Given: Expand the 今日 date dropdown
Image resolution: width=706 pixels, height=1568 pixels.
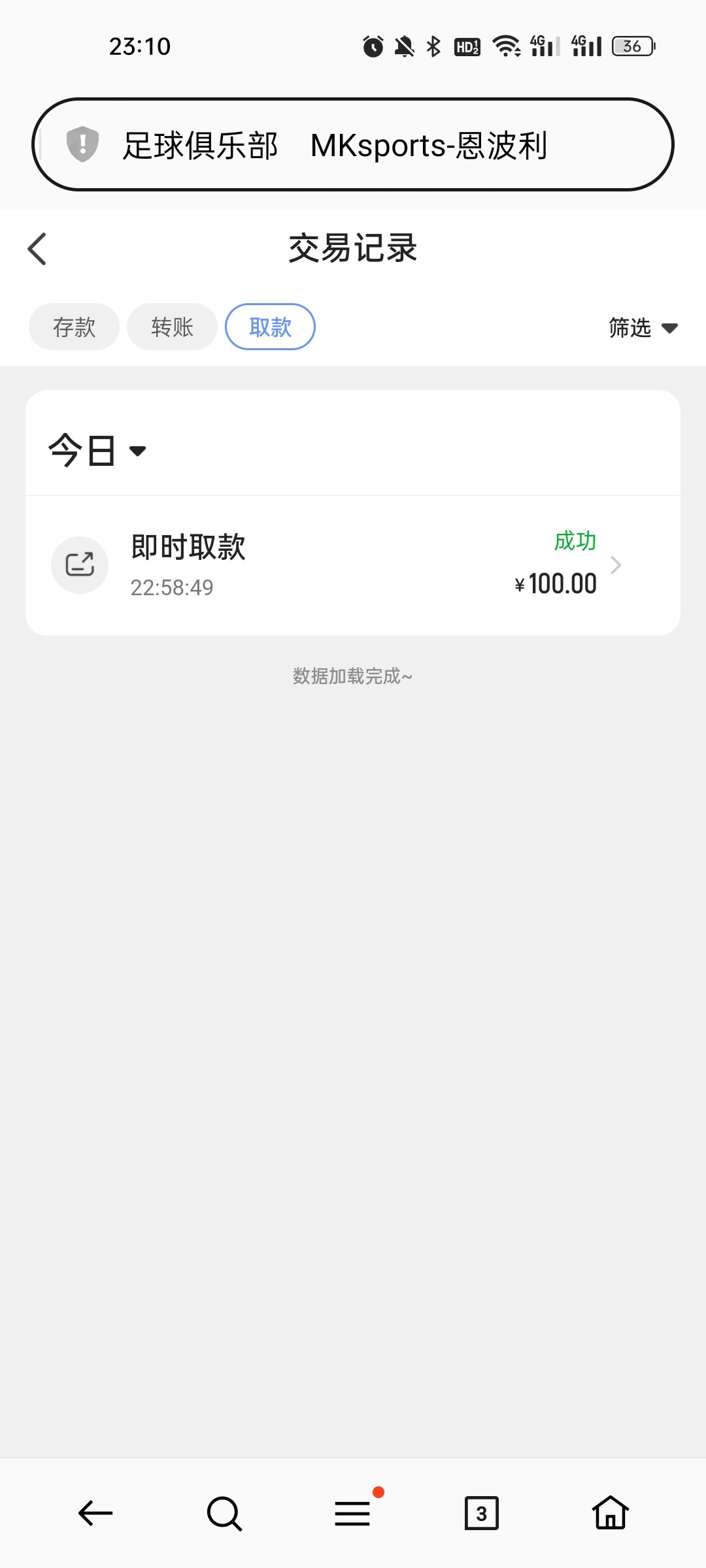Looking at the screenshot, I should [98, 450].
